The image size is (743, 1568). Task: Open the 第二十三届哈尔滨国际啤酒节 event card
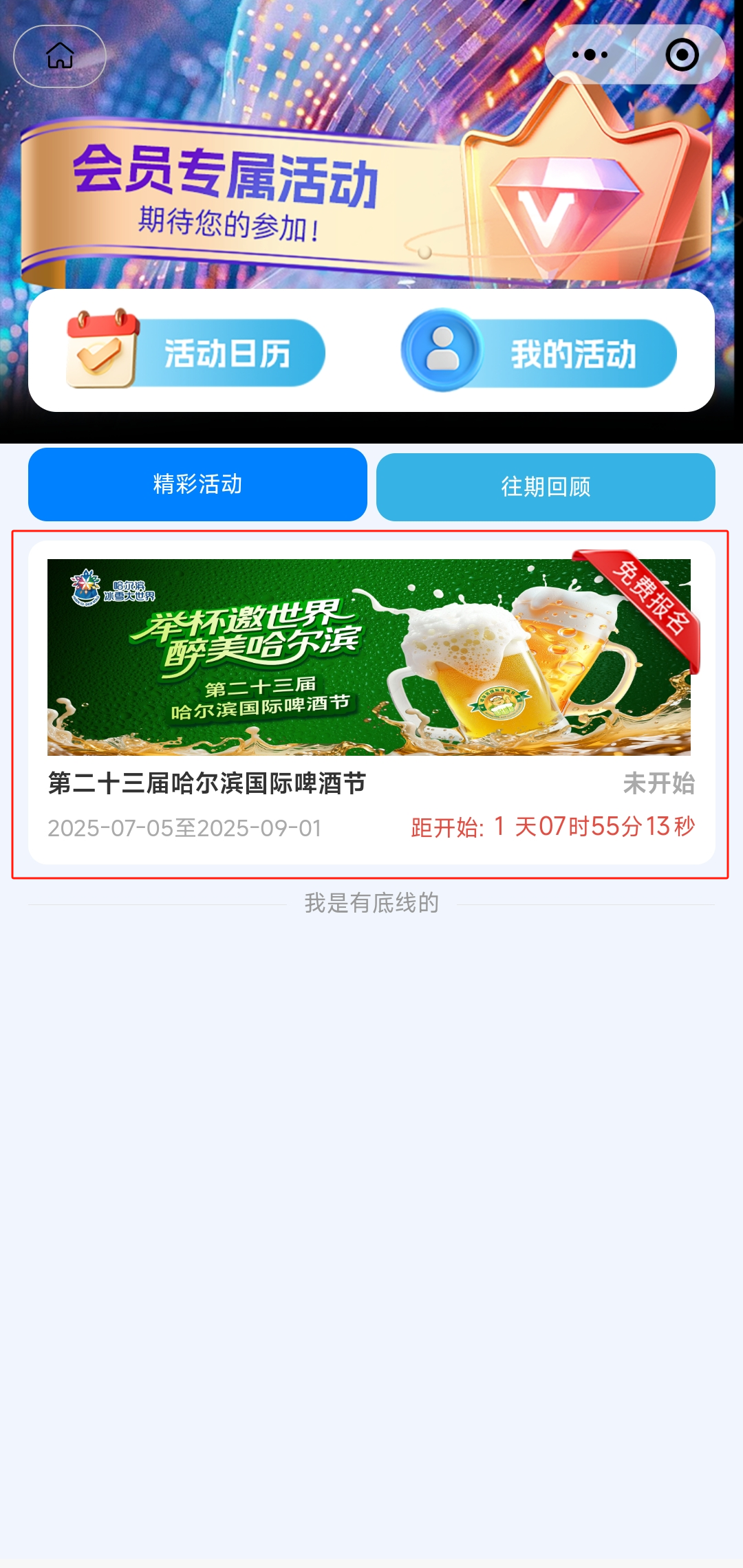(x=370, y=701)
